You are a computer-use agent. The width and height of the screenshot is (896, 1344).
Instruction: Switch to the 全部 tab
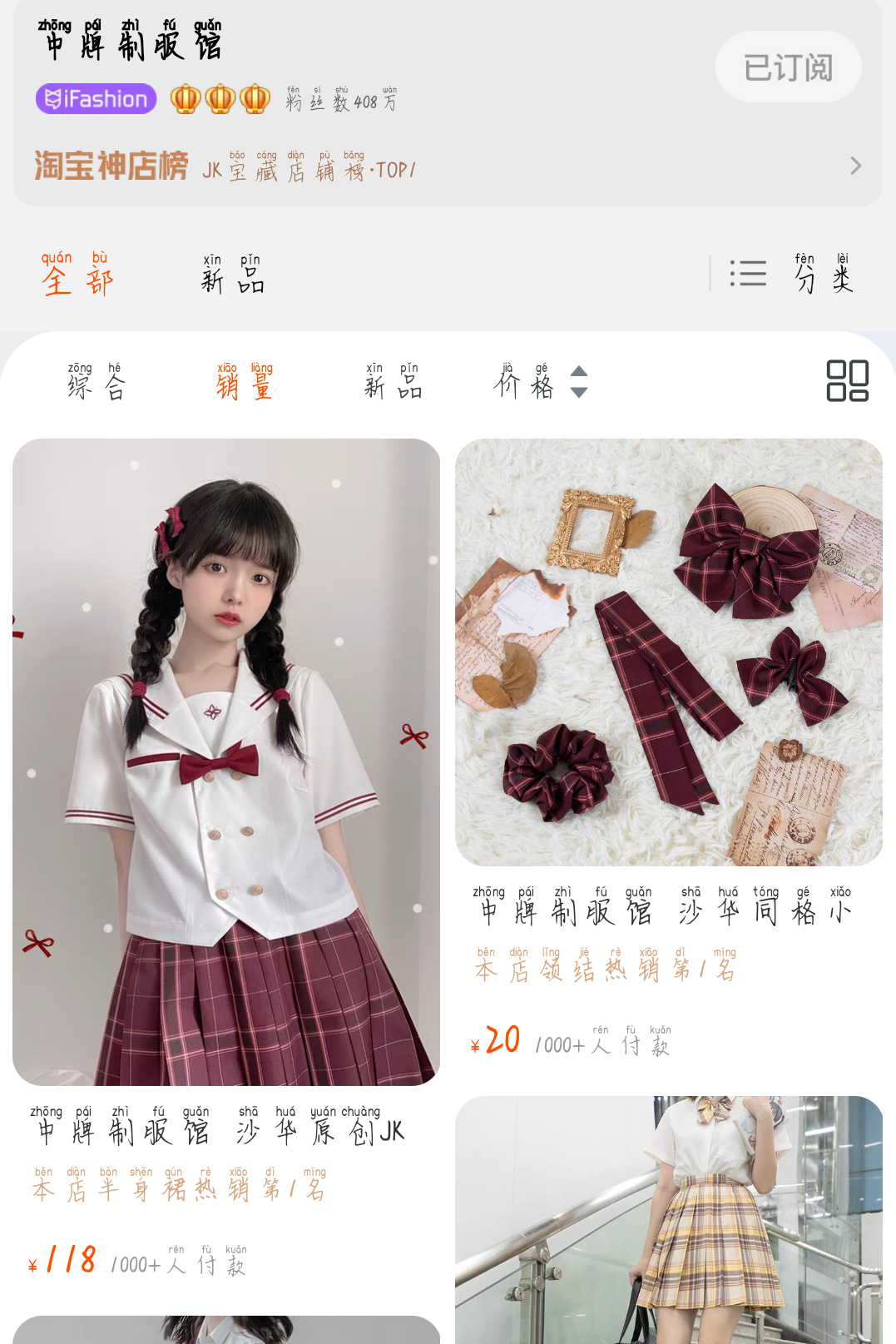click(x=77, y=275)
